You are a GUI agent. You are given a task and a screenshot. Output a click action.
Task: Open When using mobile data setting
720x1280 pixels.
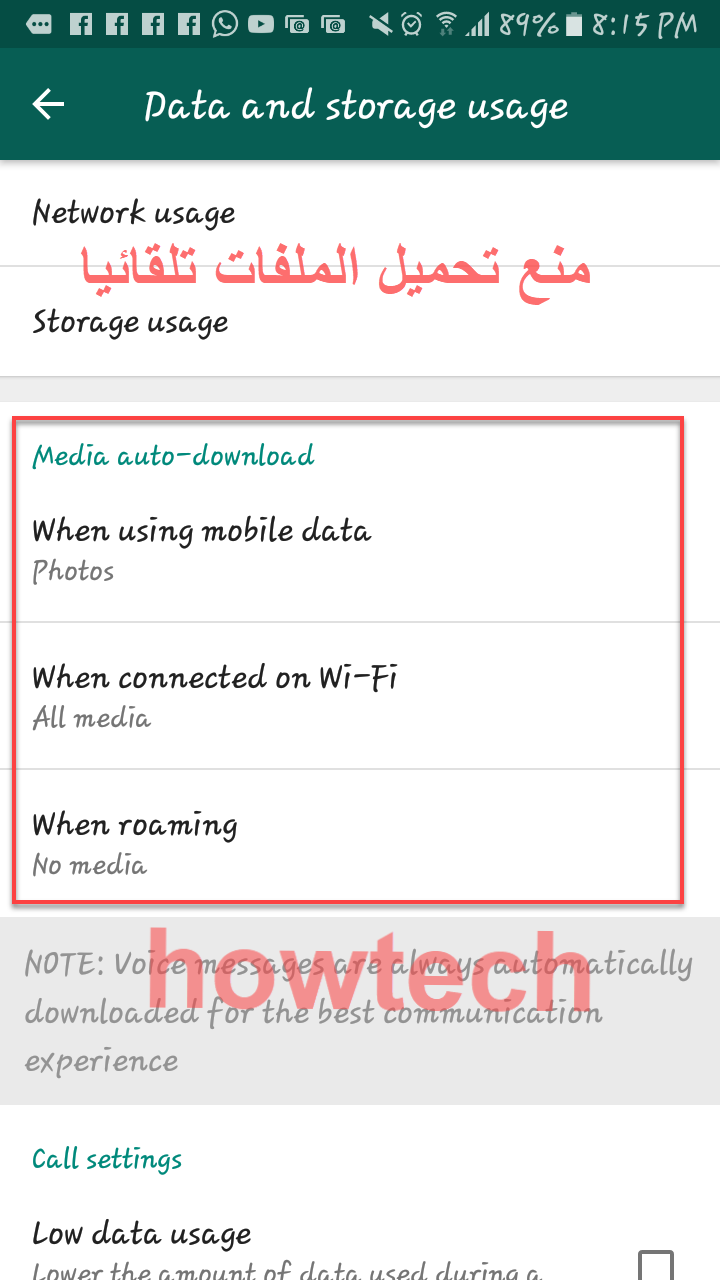pyautogui.click(x=200, y=548)
